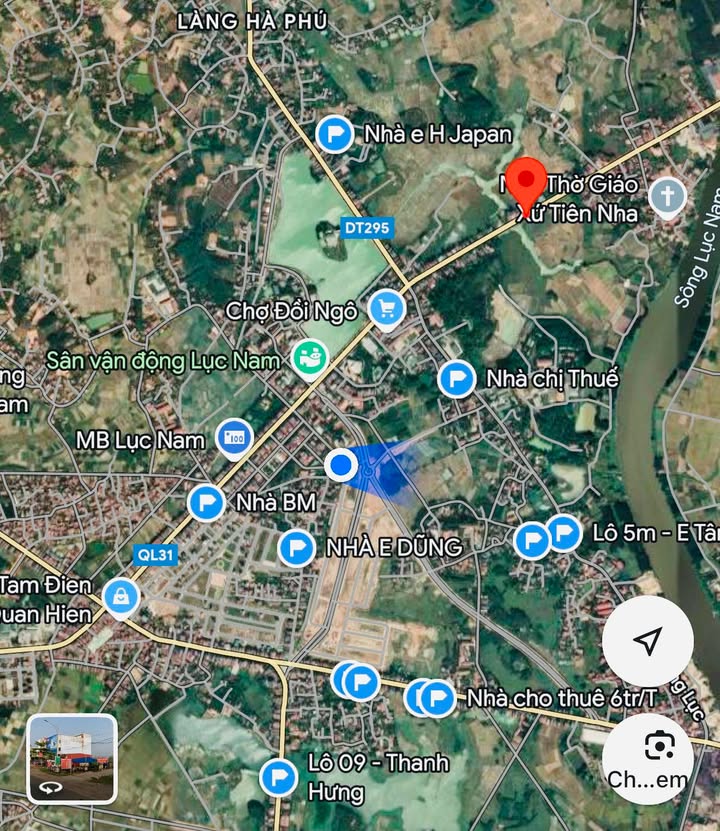Open the Sân vận động Lục Nam marker
Screen dimensions: 720x831
point(310,357)
